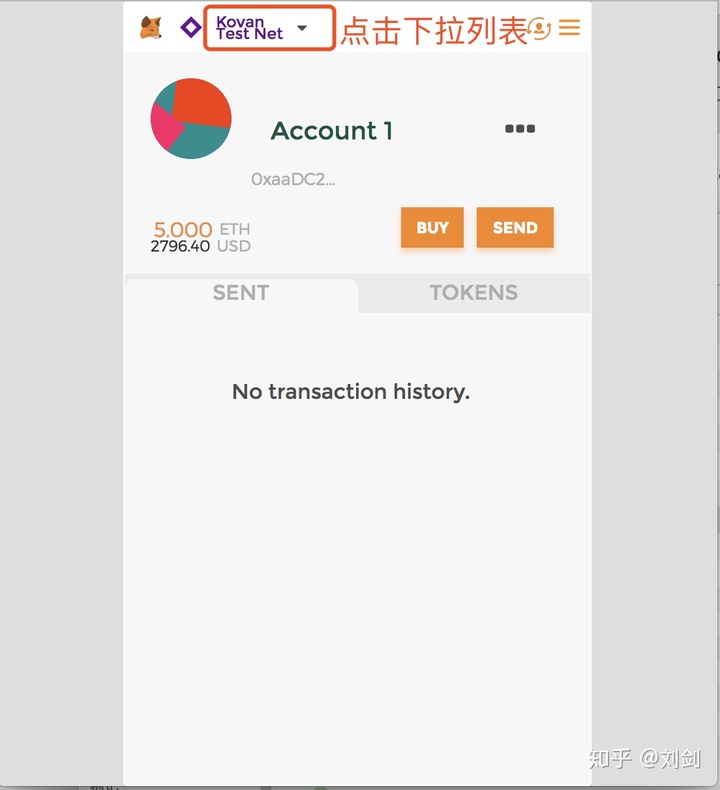Copy the 0xaaDC2... account address
Viewport: 720px width, 790px height.
(x=293, y=180)
